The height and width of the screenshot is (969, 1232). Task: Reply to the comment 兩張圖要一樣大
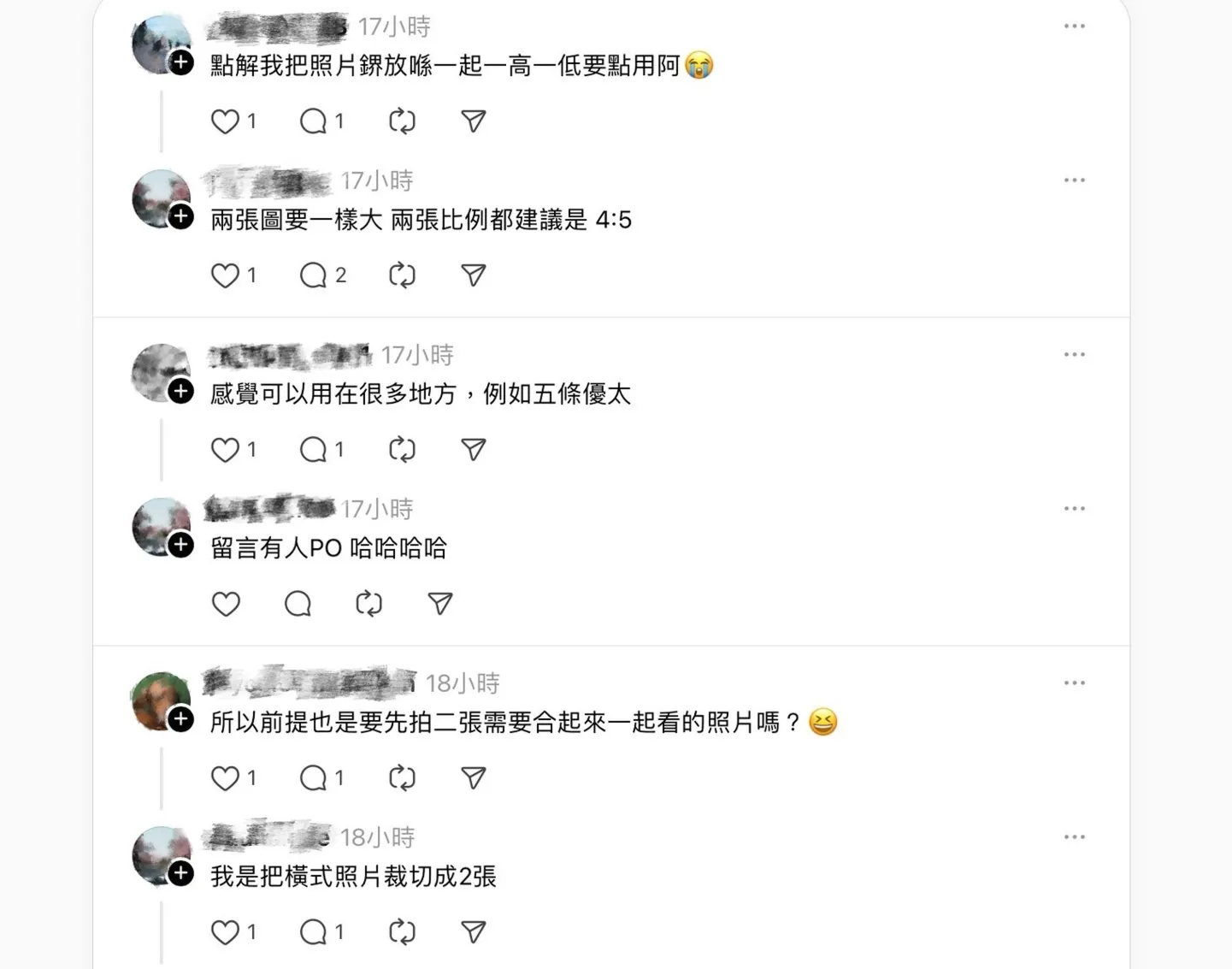314,275
